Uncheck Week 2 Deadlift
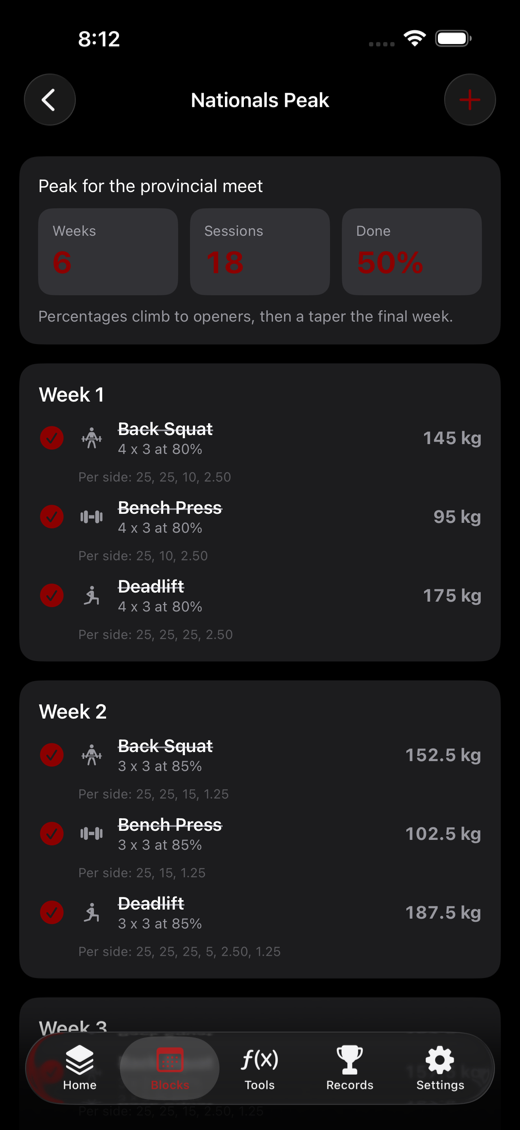This screenshot has height=1130, width=520. [52, 912]
